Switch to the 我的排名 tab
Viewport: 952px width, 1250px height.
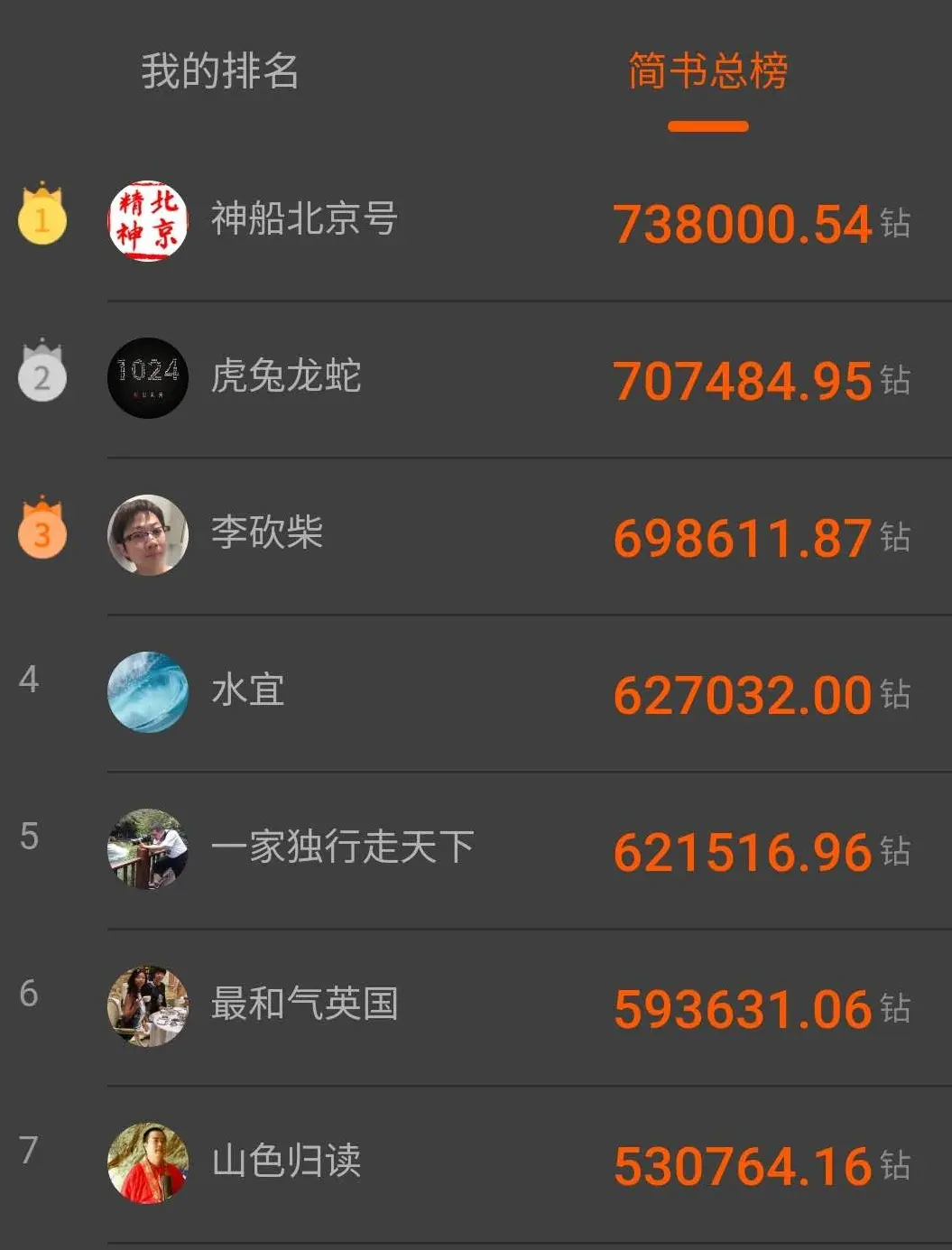(219, 70)
